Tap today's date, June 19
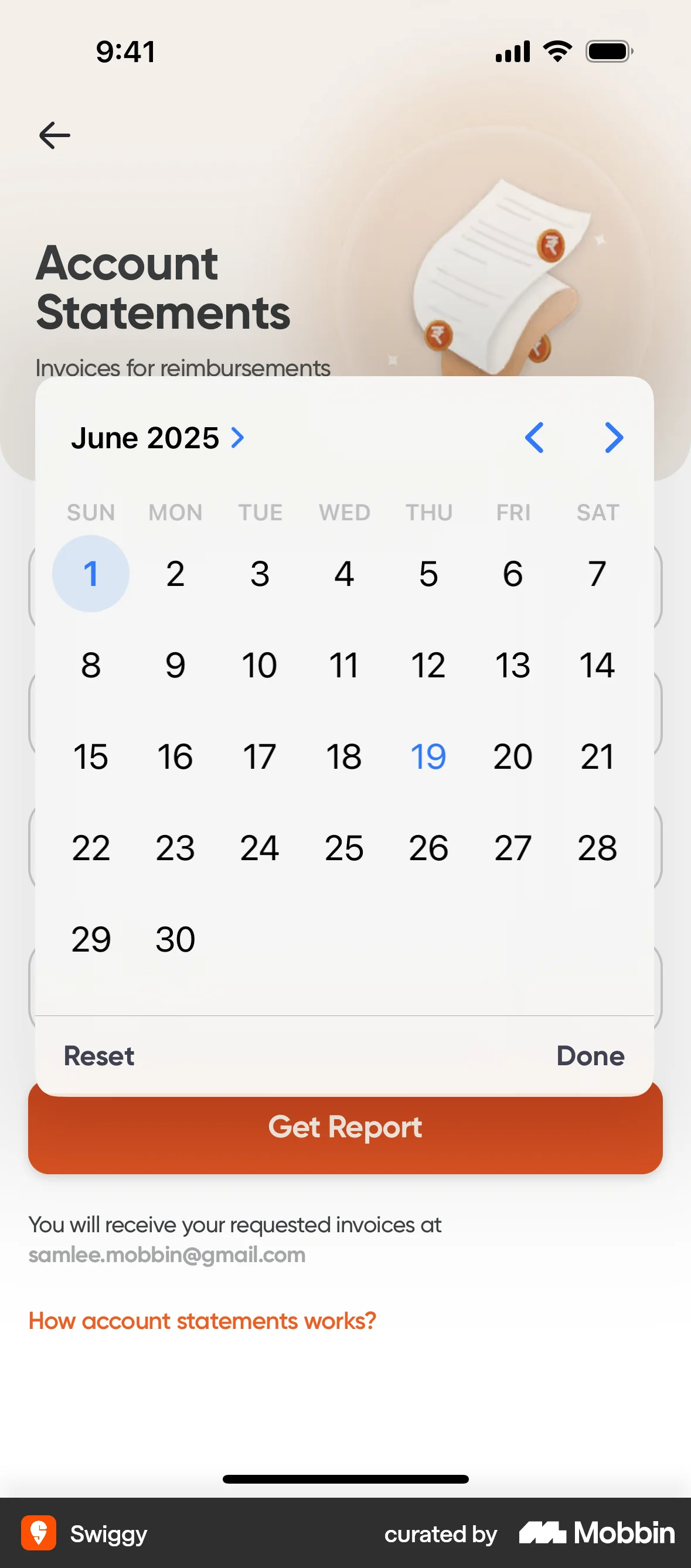The image size is (691, 1568). 428,756
